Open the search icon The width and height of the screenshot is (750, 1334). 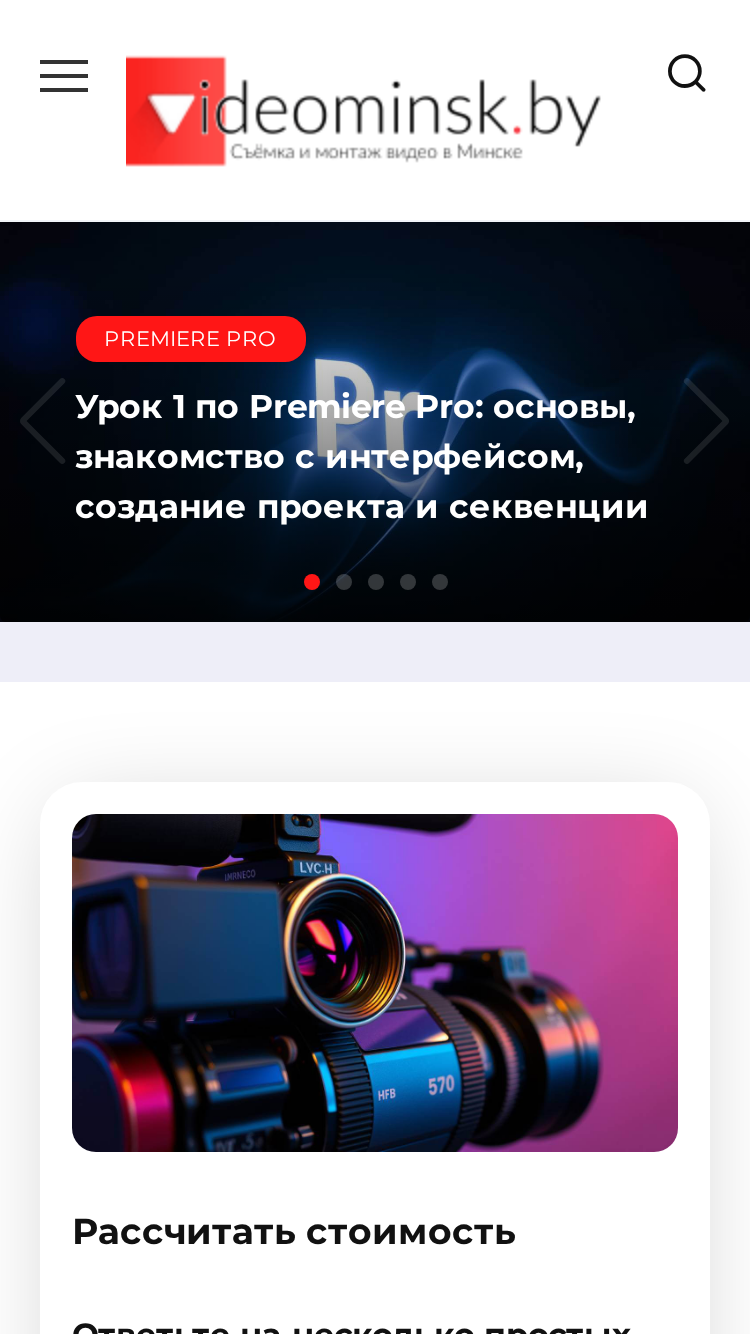point(686,74)
